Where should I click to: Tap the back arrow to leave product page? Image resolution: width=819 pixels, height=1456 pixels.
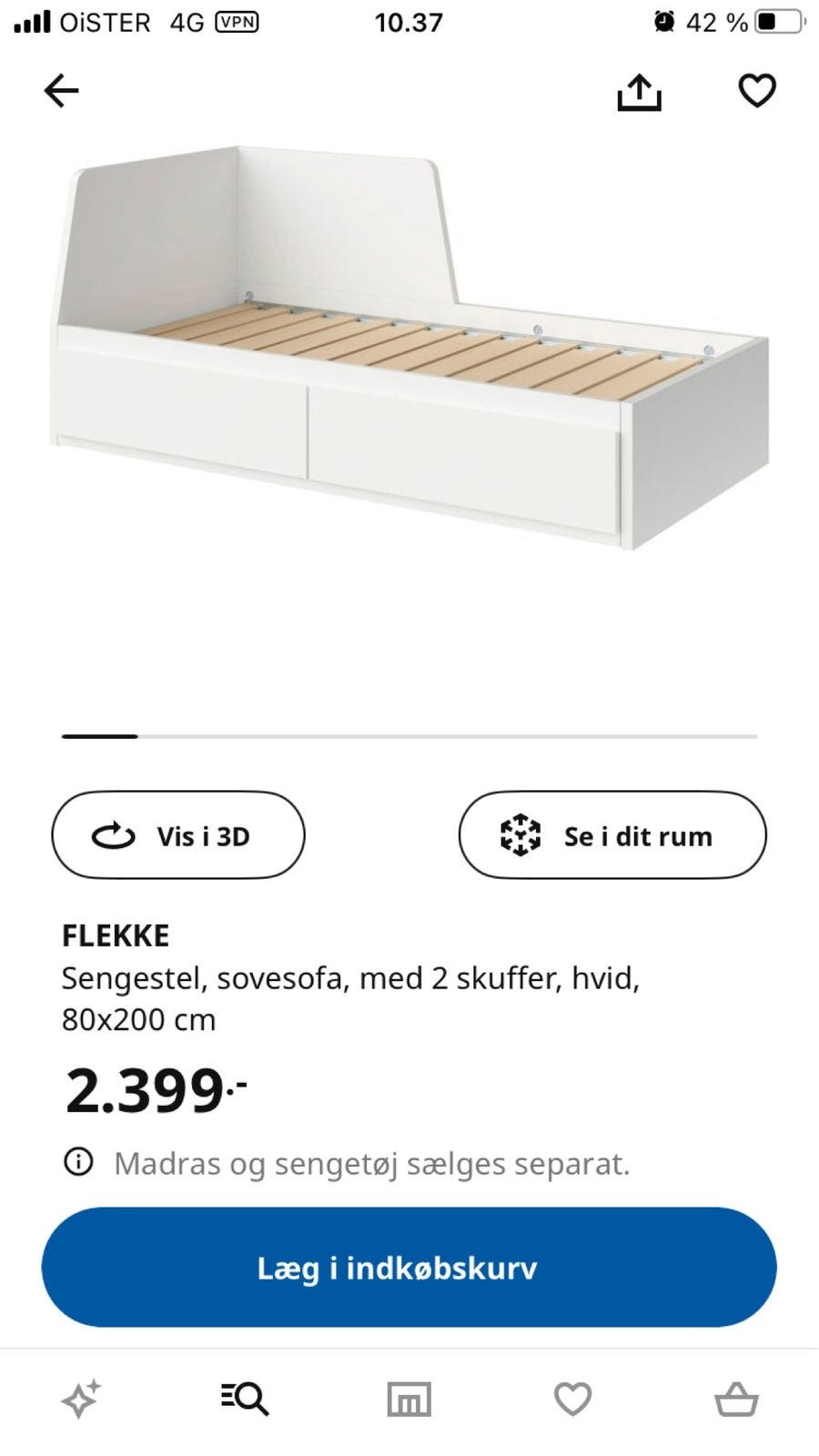coord(60,91)
